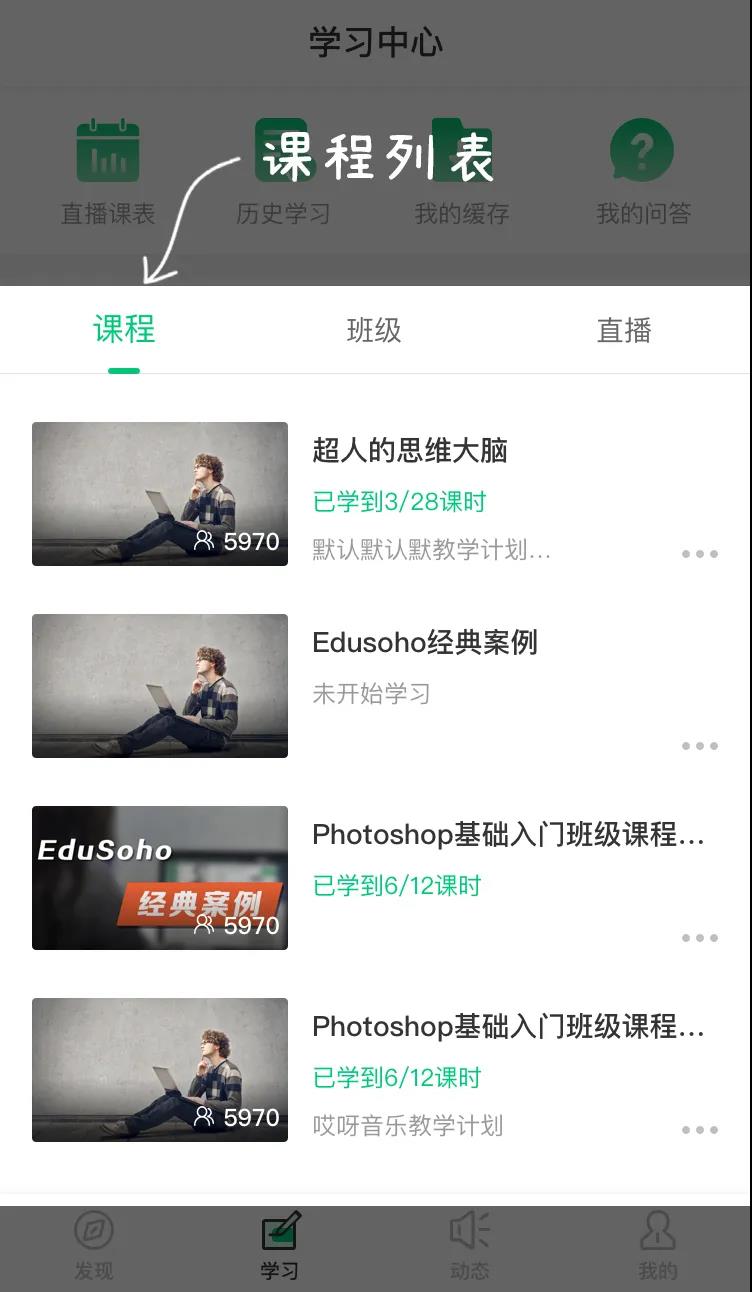Image resolution: width=752 pixels, height=1292 pixels.
Task: Open more options for 超人的思维大脑 course
Action: [x=699, y=553]
